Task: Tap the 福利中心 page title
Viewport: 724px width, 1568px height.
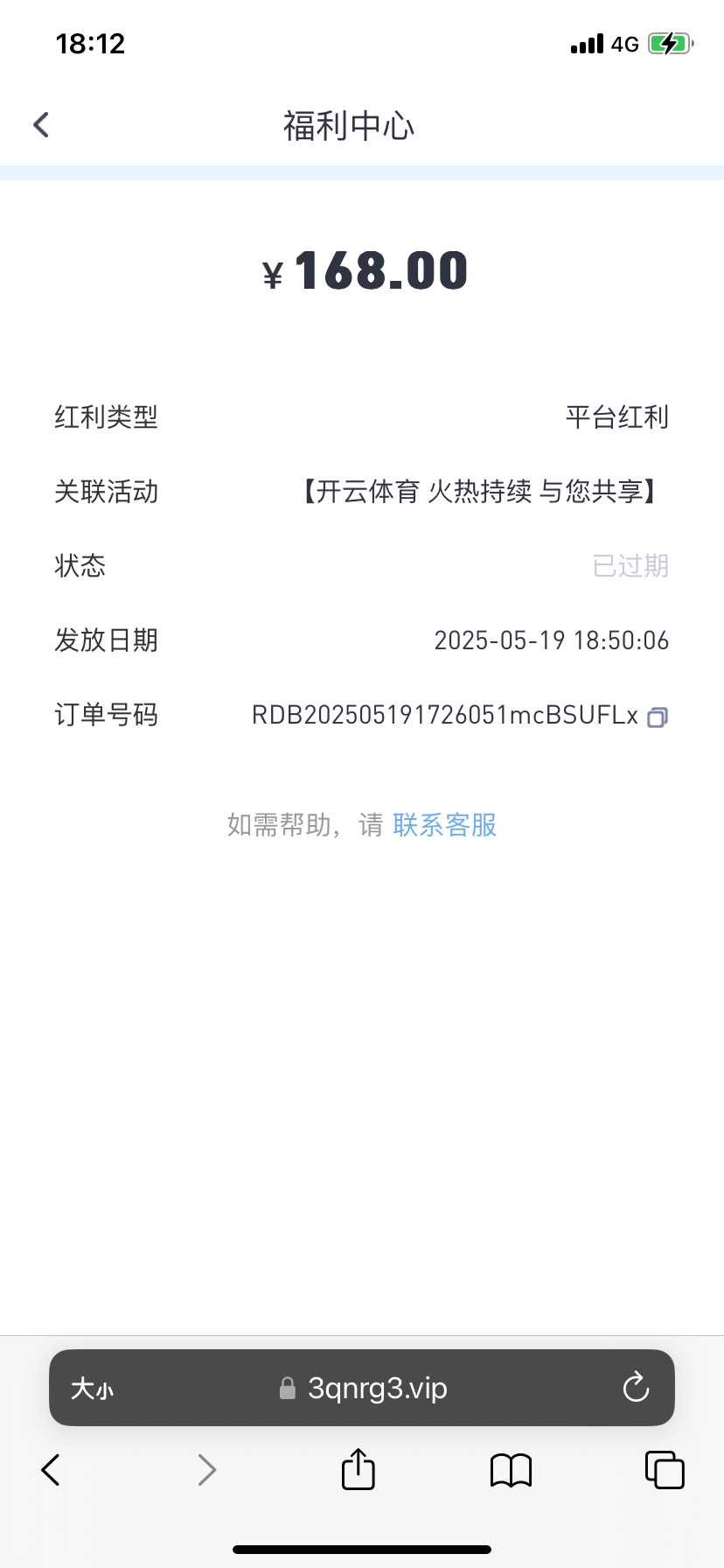Action: pyautogui.click(x=350, y=124)
